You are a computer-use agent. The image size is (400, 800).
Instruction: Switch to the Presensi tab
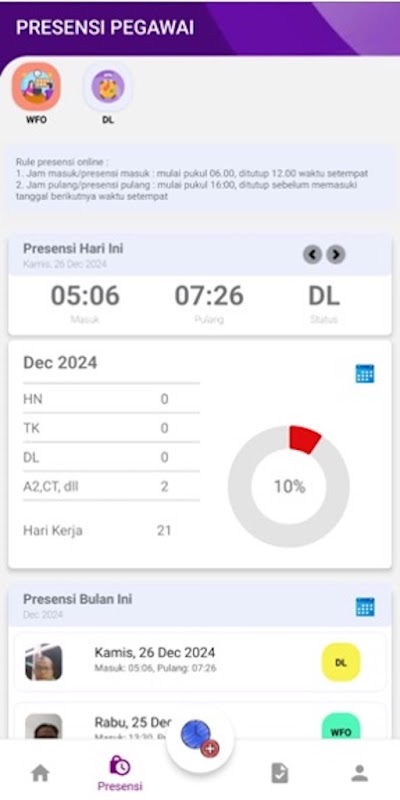pyautogui.click(x=120, y=773)
